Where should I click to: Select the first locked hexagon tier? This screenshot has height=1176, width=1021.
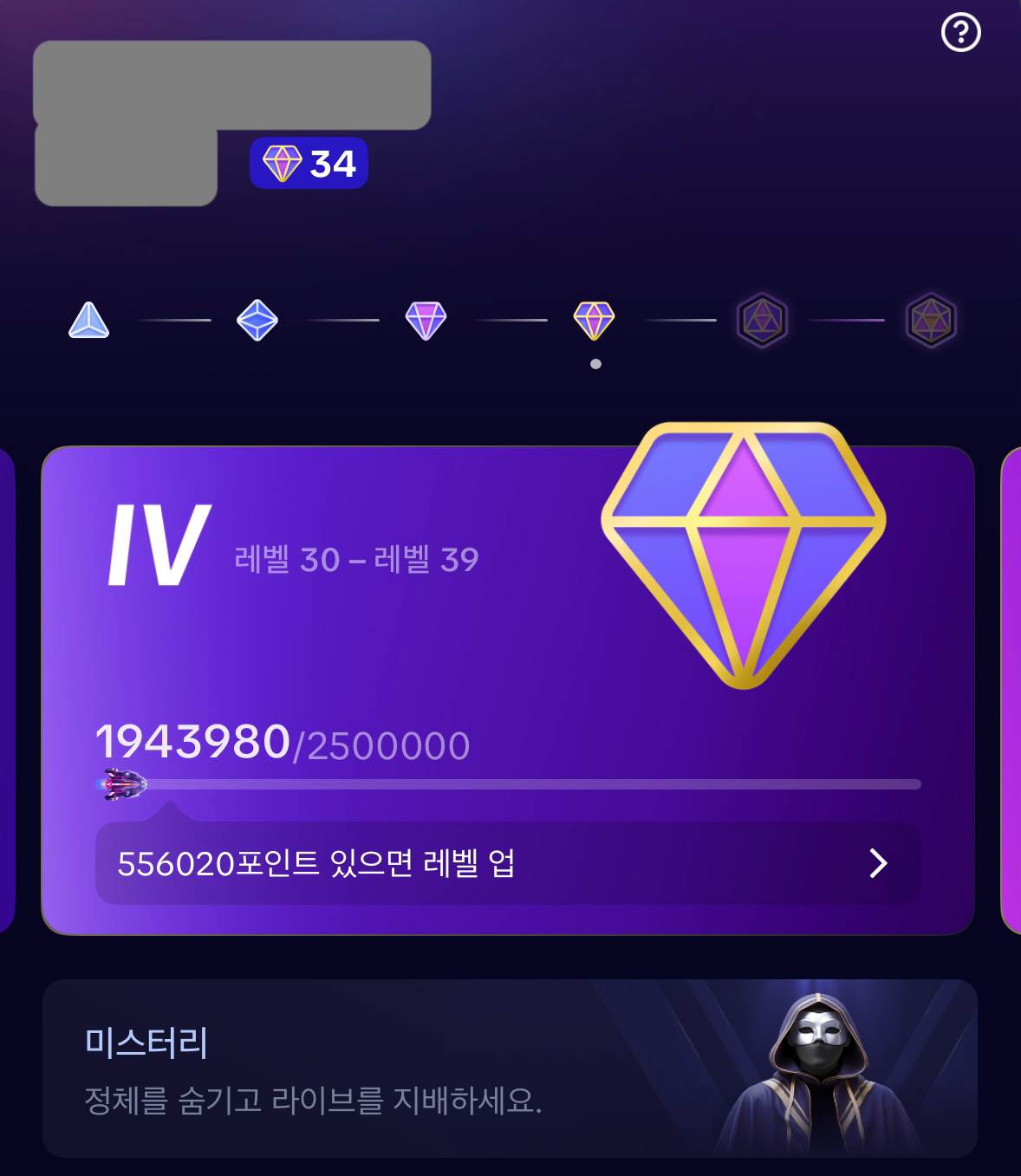point(762,320)
